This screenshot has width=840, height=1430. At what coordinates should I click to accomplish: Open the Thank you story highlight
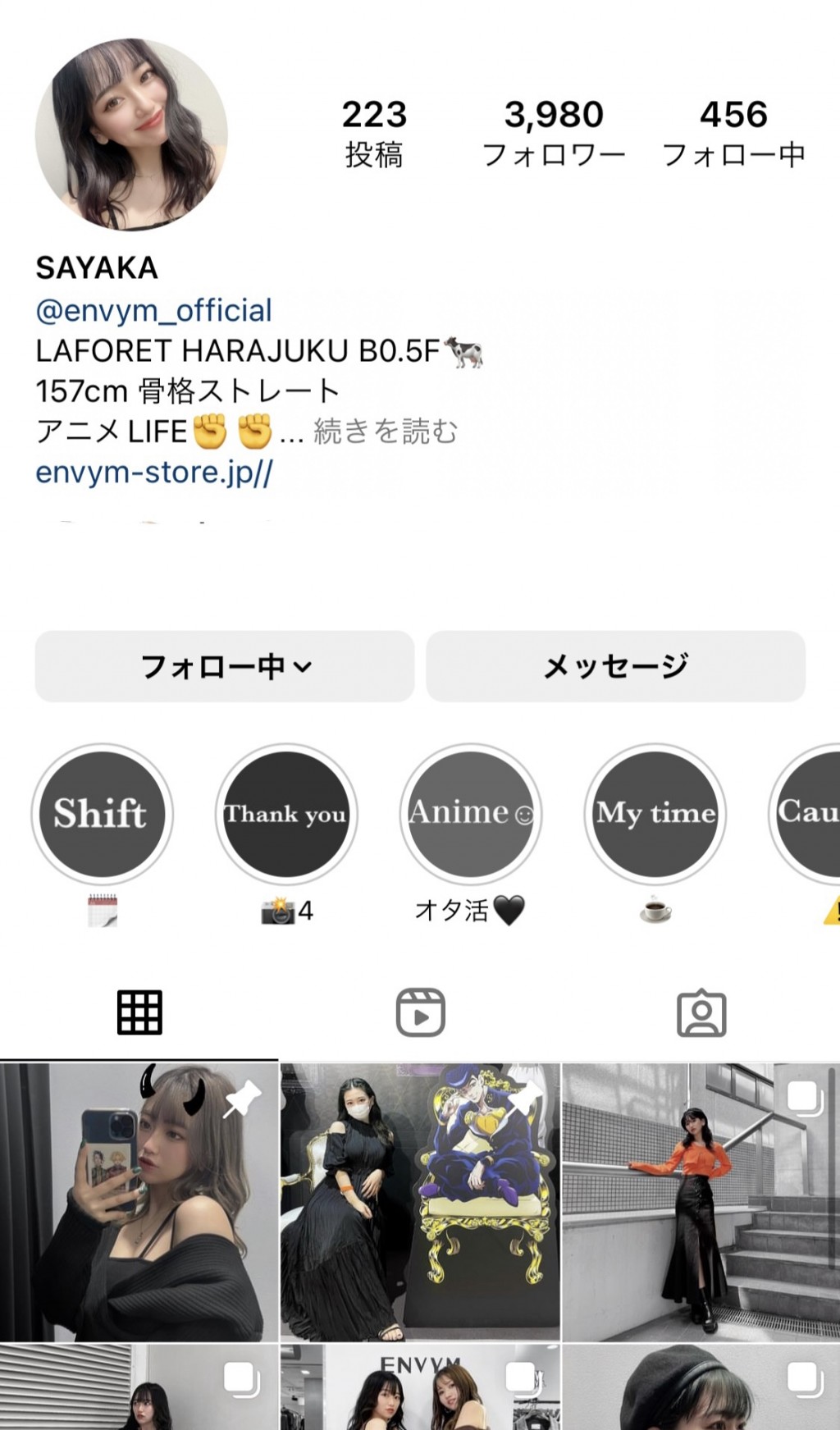pyautogui.click(x=285, y=813)
